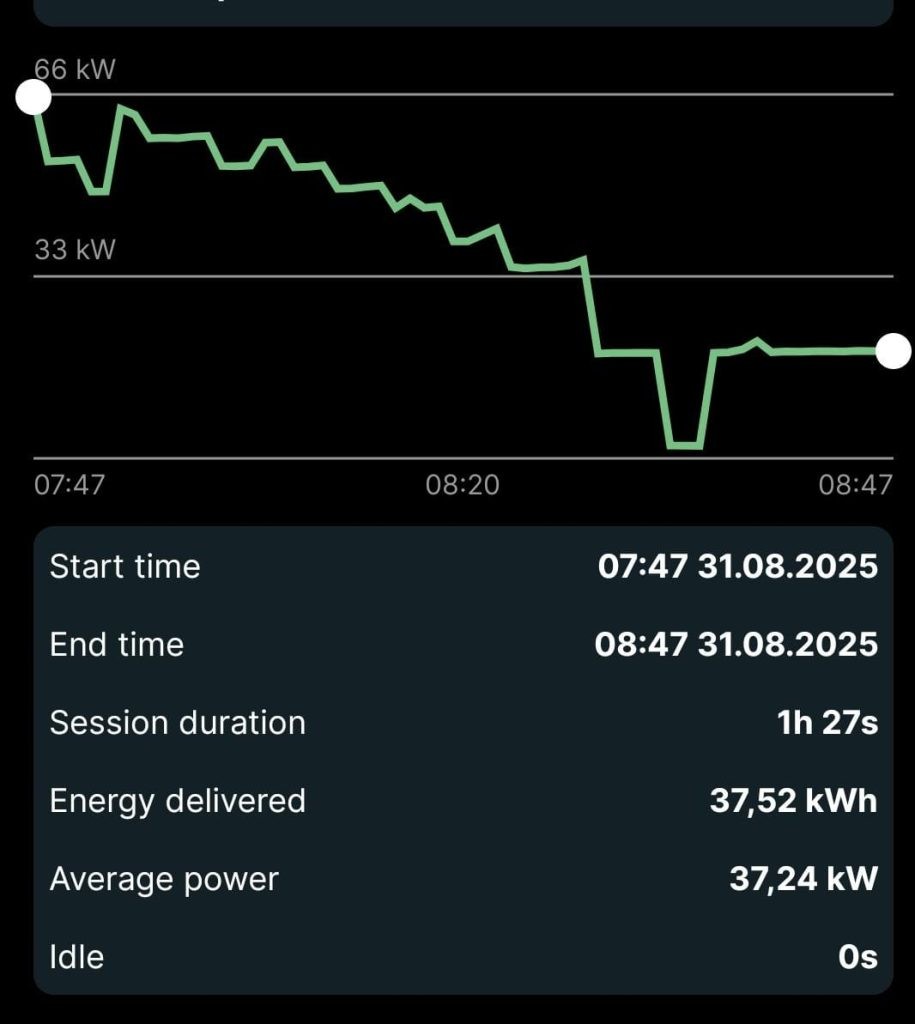Viewport: 915px width, 1024px height.
Task: Select the chart's end handle at 08:47
Action: click(x=893, y=351)
